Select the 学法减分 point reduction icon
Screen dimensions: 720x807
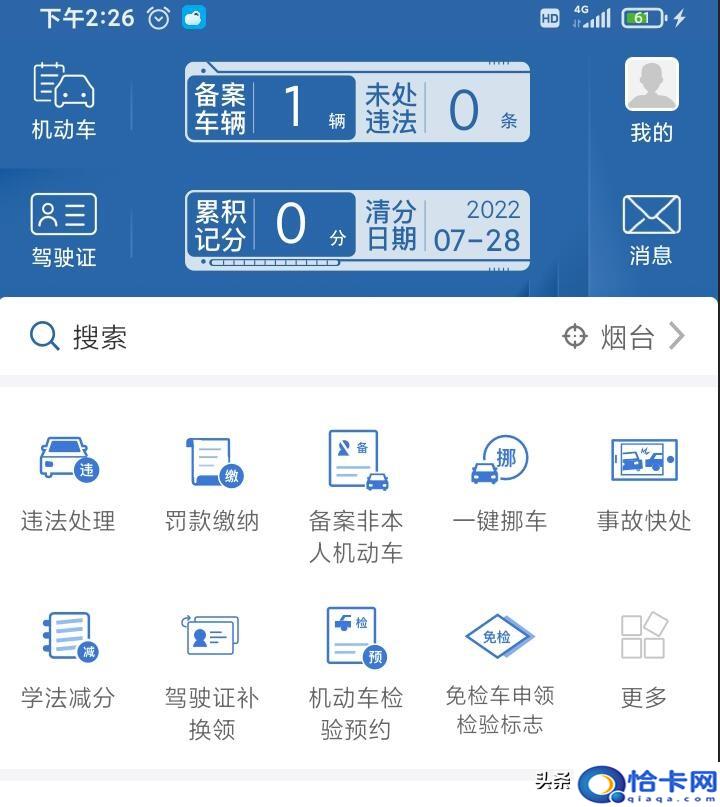66,655
